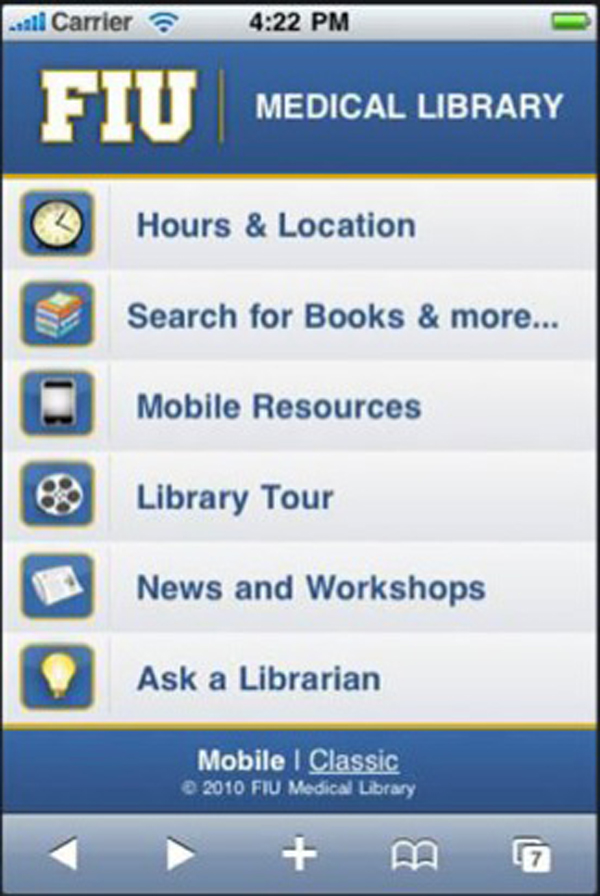Switch to the Classic site link
Viewport: 600px width, 896px height.
tap(353, 761)
